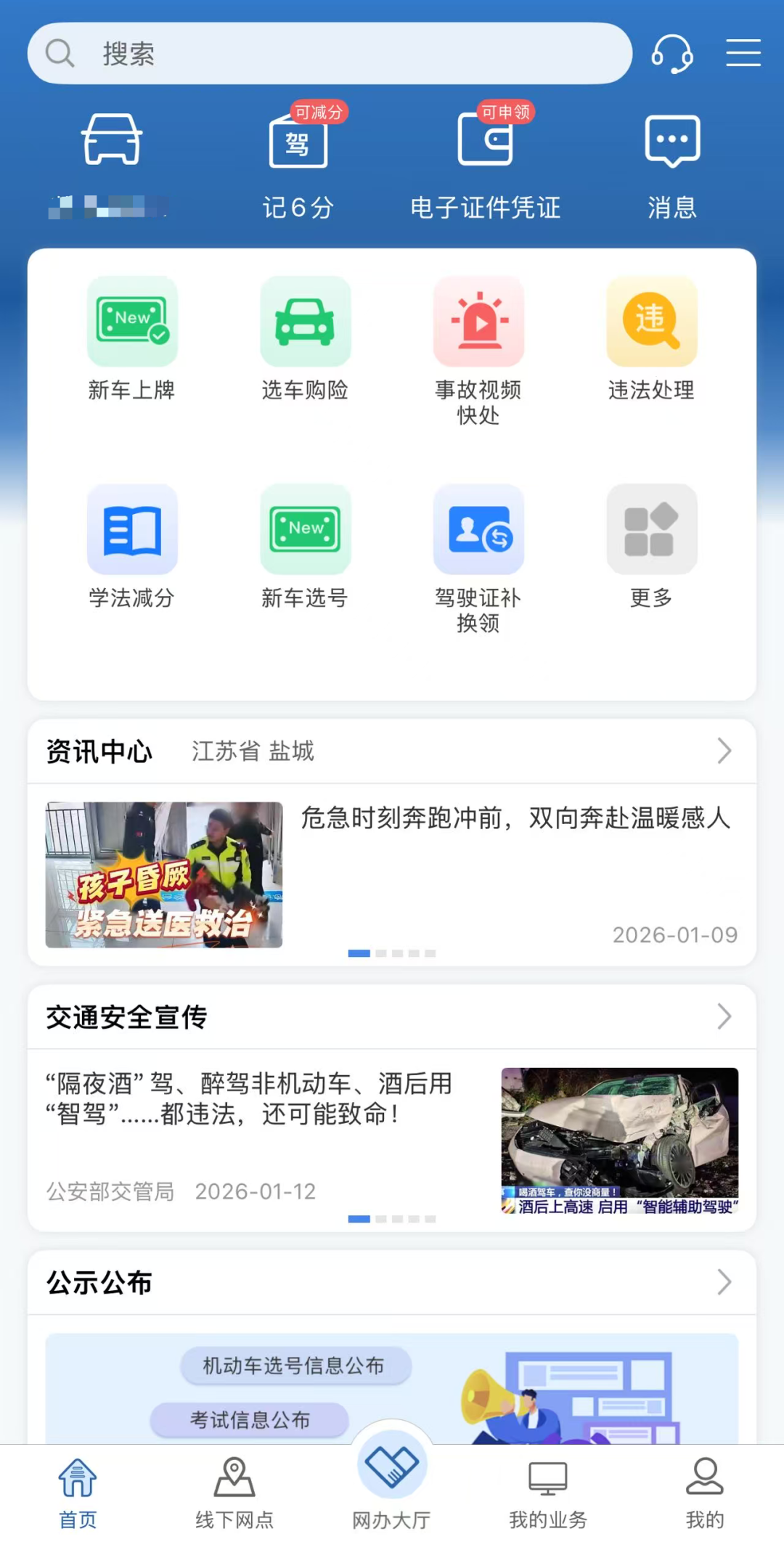Open news 危急时刻奔跑冲前 article

(x=515, y=818)
